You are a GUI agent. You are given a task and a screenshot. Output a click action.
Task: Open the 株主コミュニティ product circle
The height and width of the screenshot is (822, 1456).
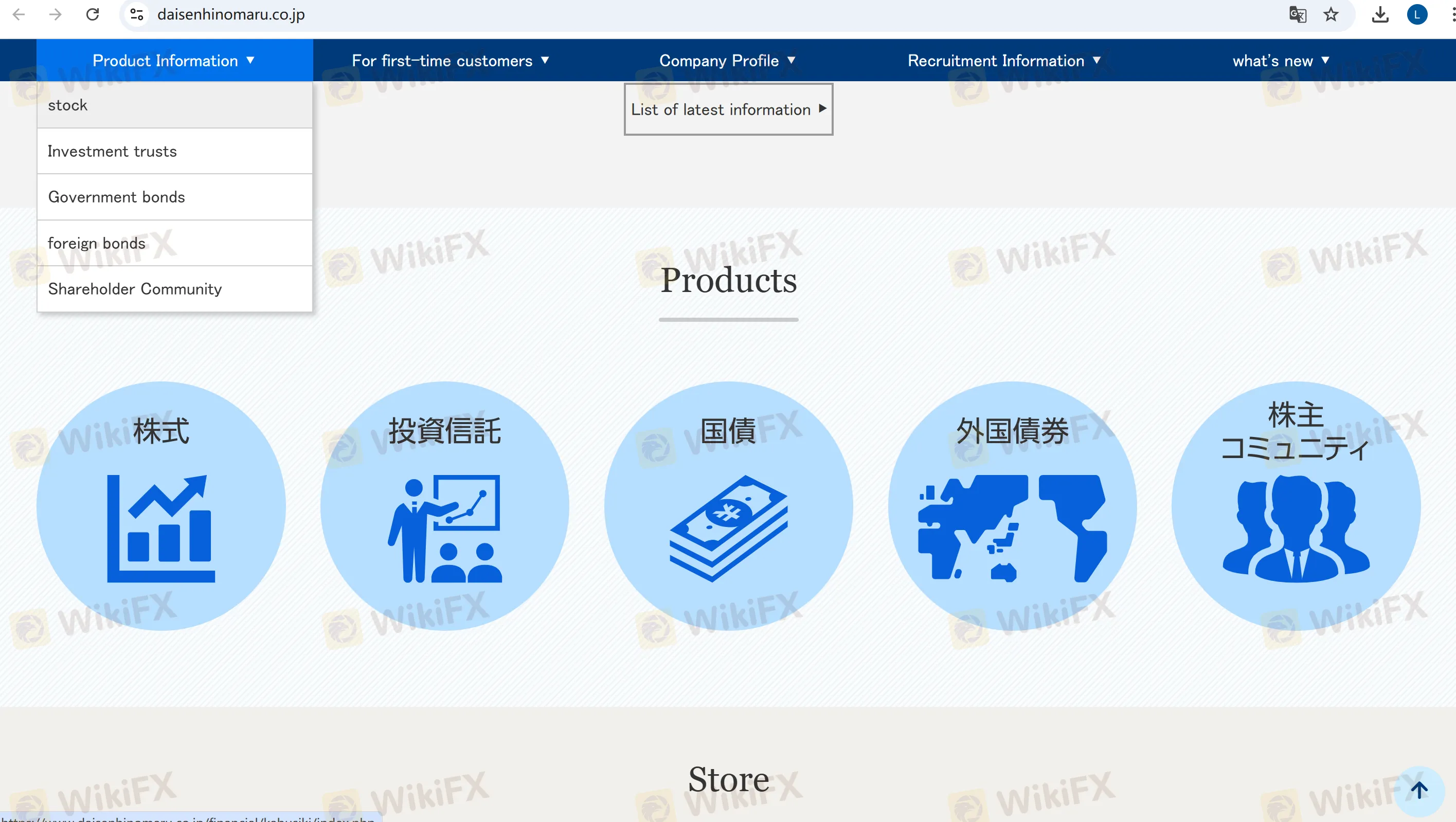coord(1296,506)
